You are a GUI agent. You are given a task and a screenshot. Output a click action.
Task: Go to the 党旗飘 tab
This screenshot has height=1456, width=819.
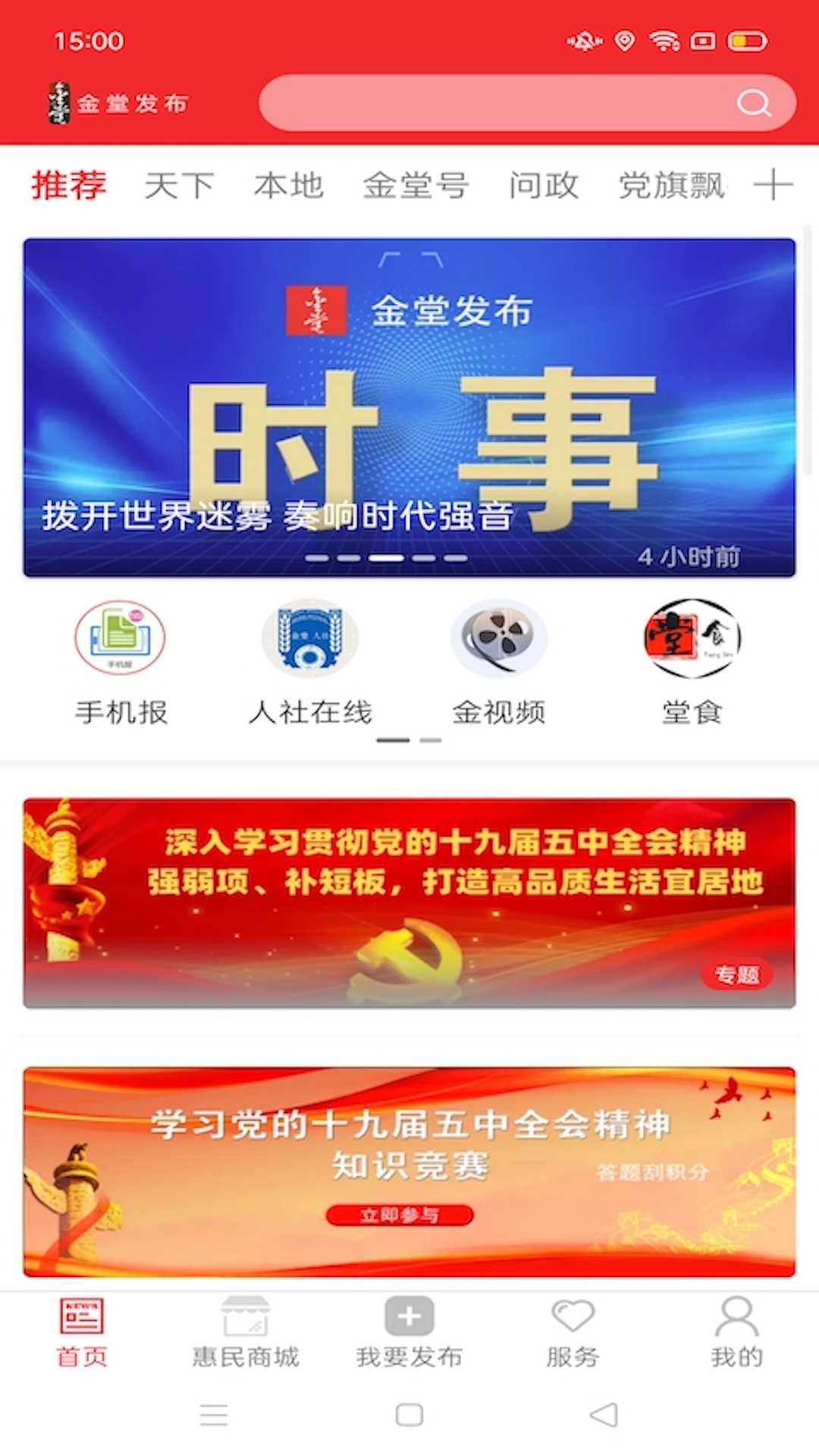pyautogui.click(x=672, y=186)
